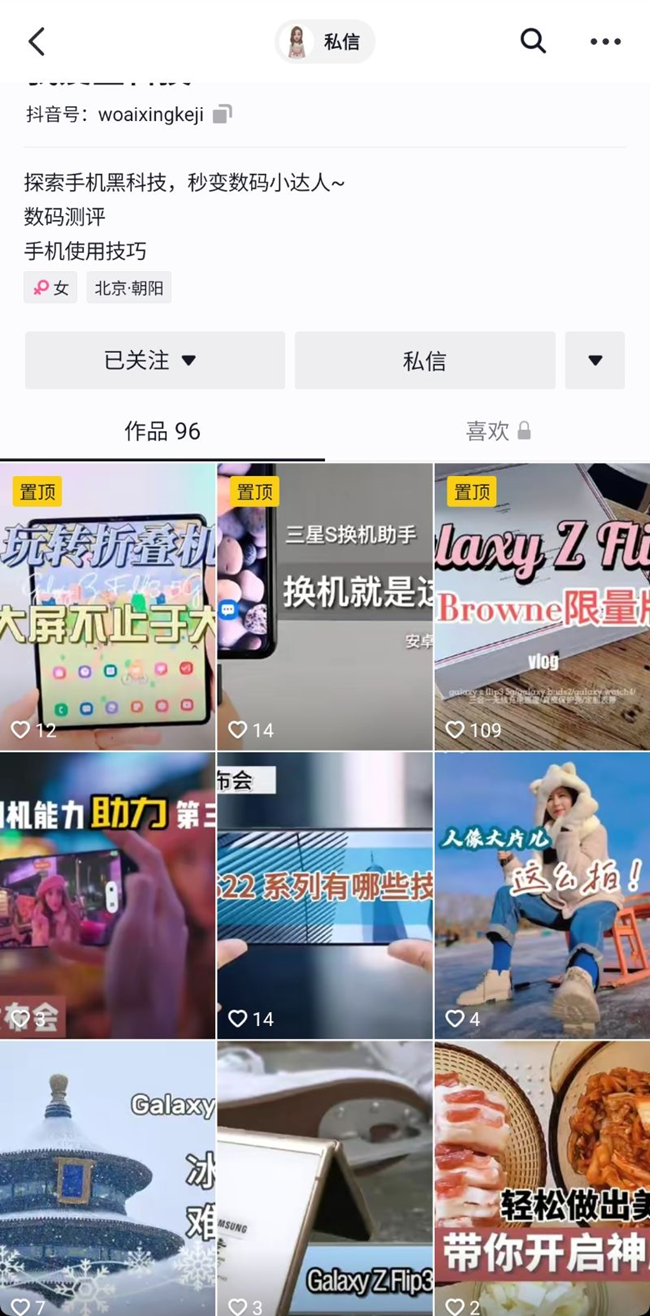Tap the 私信 pill in header
Screen dimensions: 650x1316
click(325, 41)
